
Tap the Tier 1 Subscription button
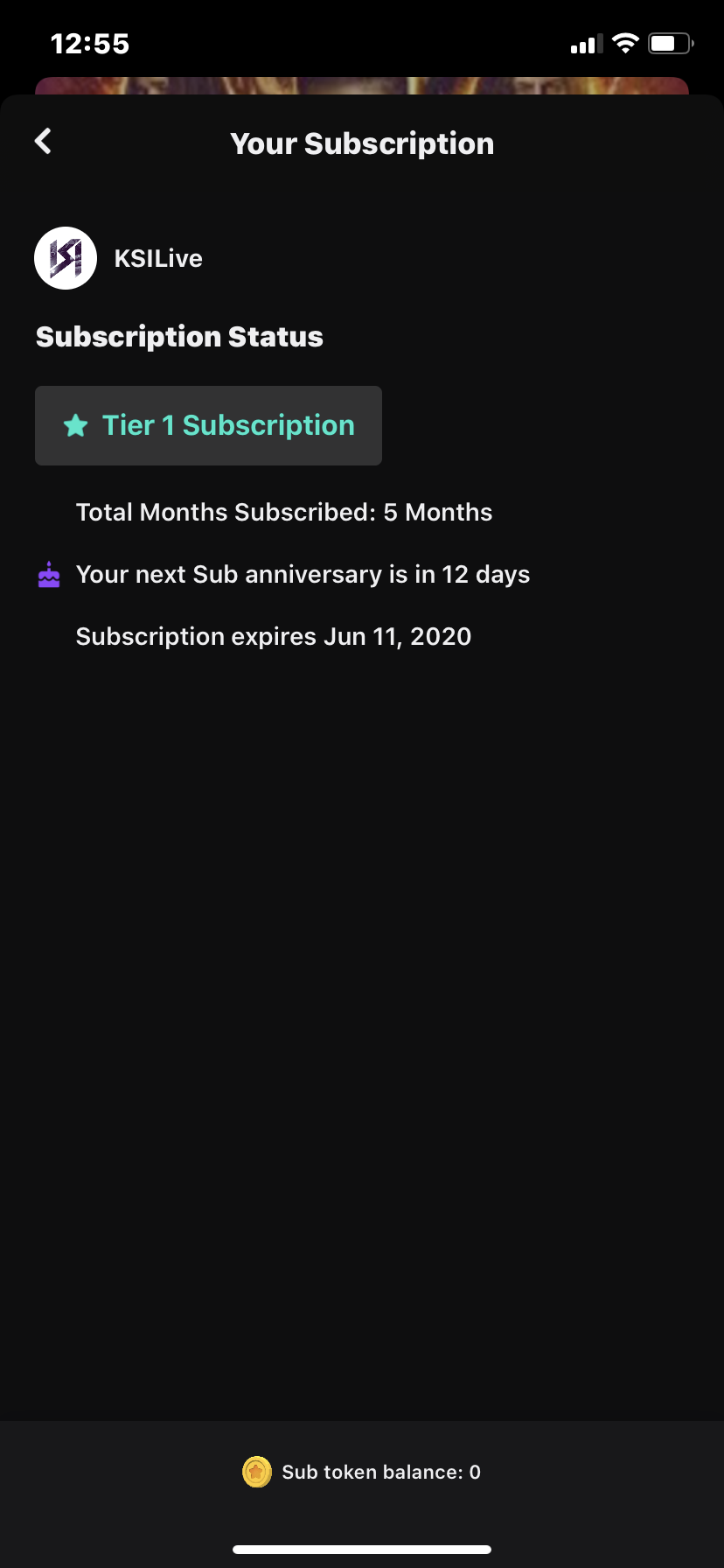pos(208,425)
